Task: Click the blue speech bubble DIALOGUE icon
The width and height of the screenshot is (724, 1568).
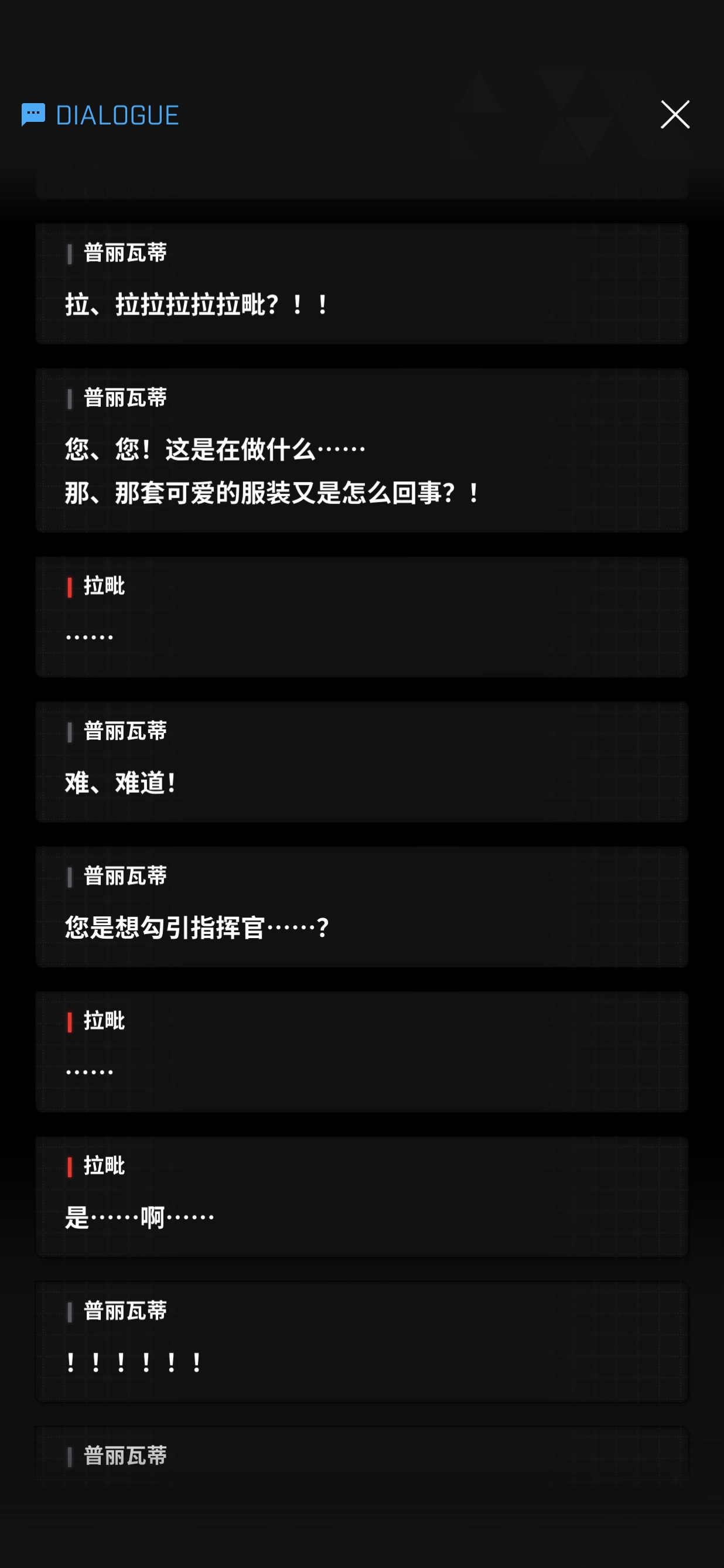Action: pos(35,114)
